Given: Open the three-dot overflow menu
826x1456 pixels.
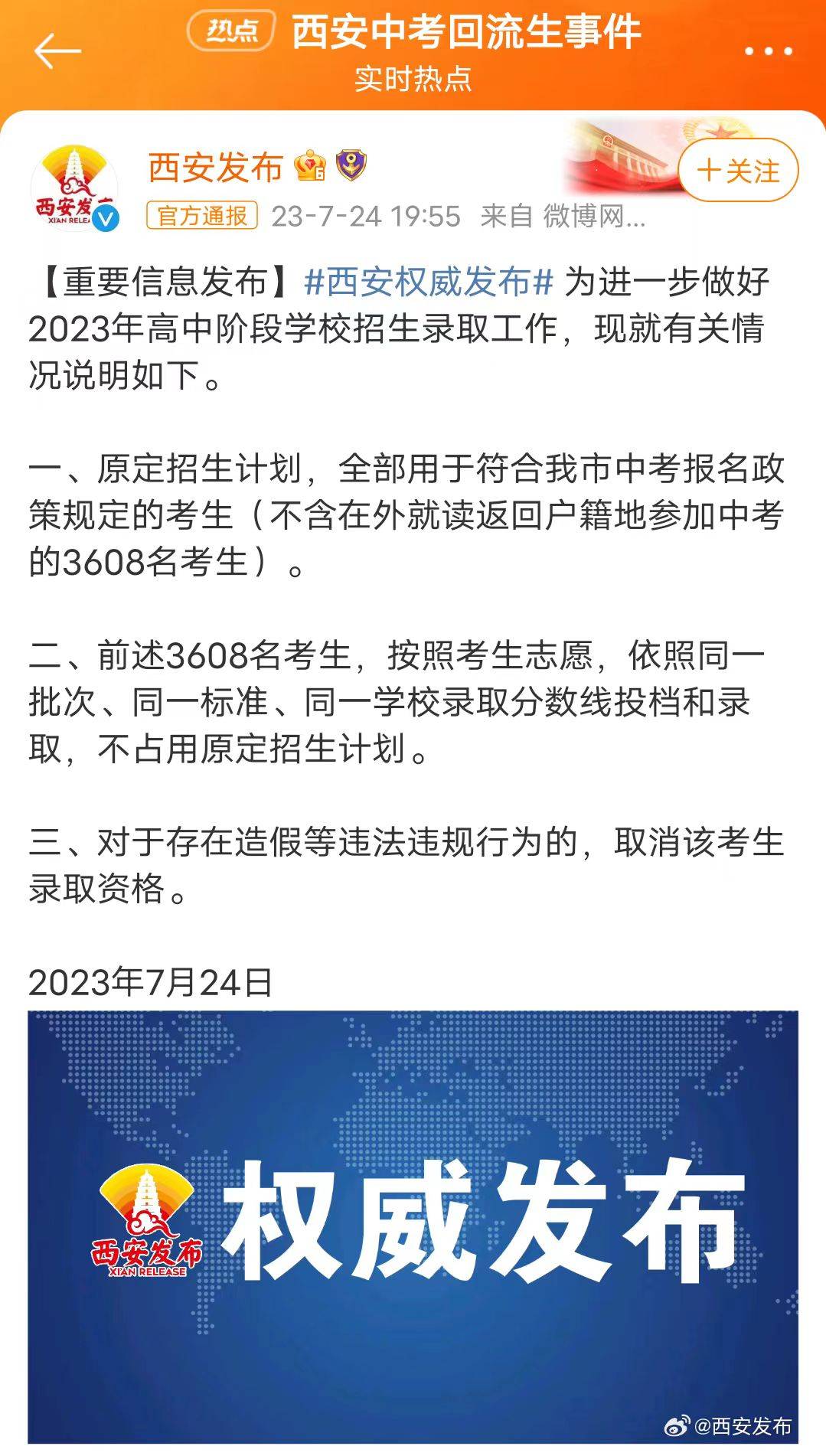Looking at the screenshot, I should 768,51.
